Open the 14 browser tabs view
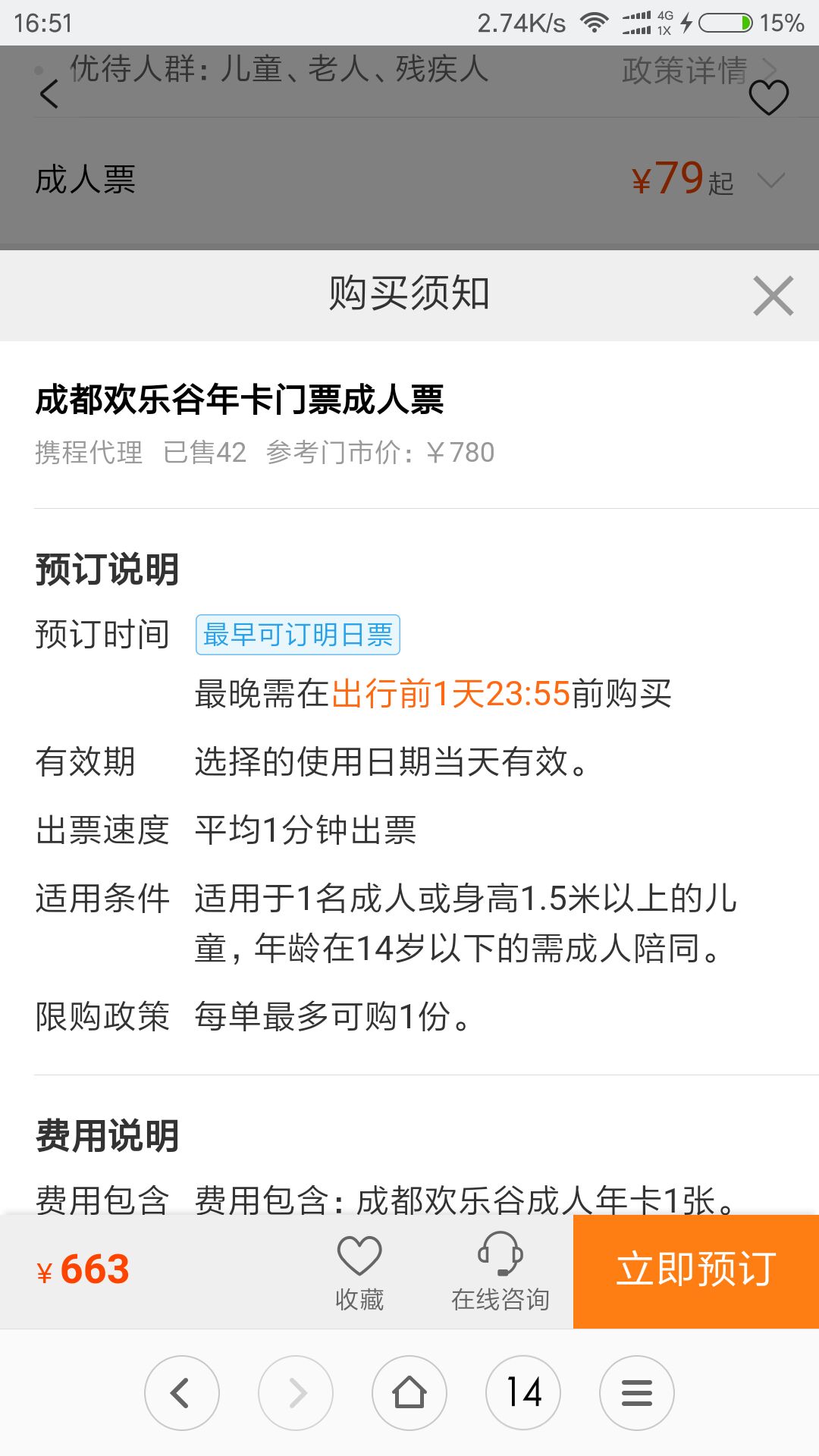This screenshot has height=1456, width=819. coord(523,1393)
